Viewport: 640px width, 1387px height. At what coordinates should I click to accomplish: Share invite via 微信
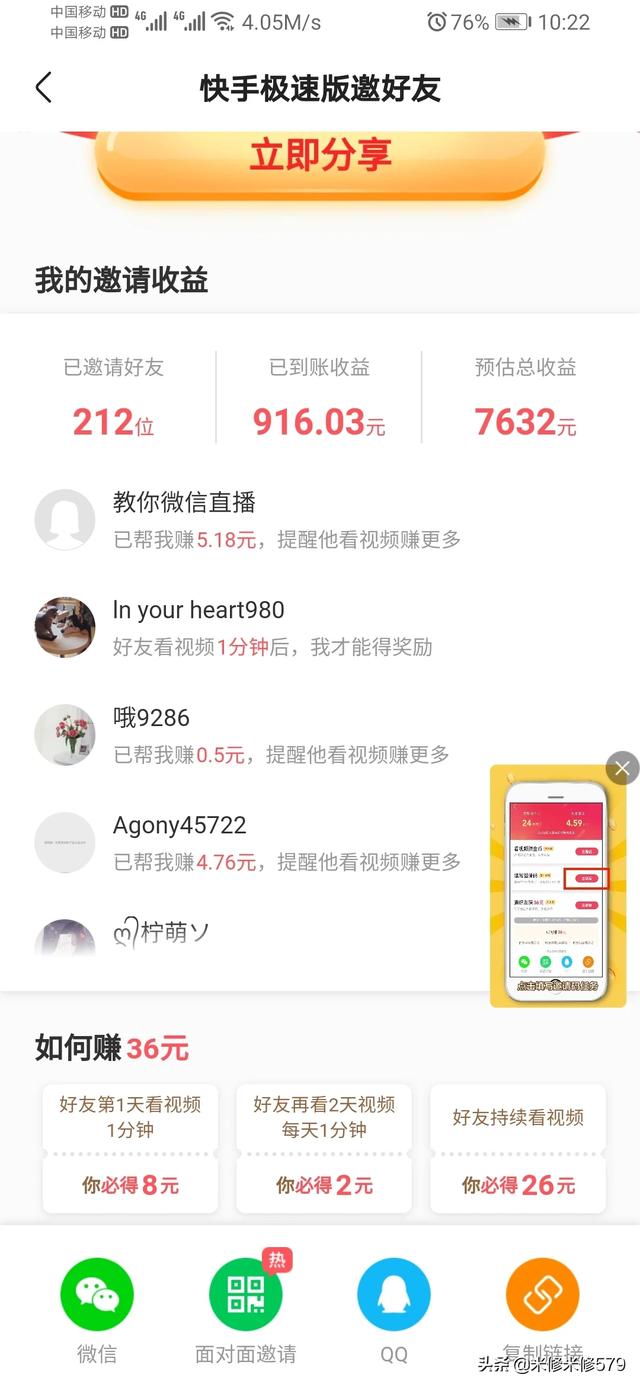pos(97,1295)
